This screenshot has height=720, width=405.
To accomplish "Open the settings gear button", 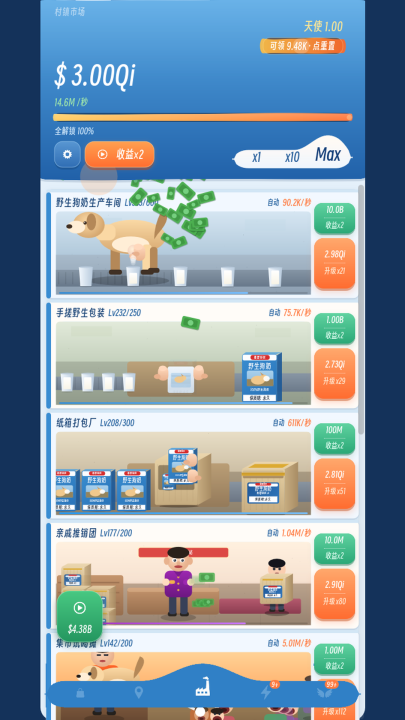I will point(67,154).
